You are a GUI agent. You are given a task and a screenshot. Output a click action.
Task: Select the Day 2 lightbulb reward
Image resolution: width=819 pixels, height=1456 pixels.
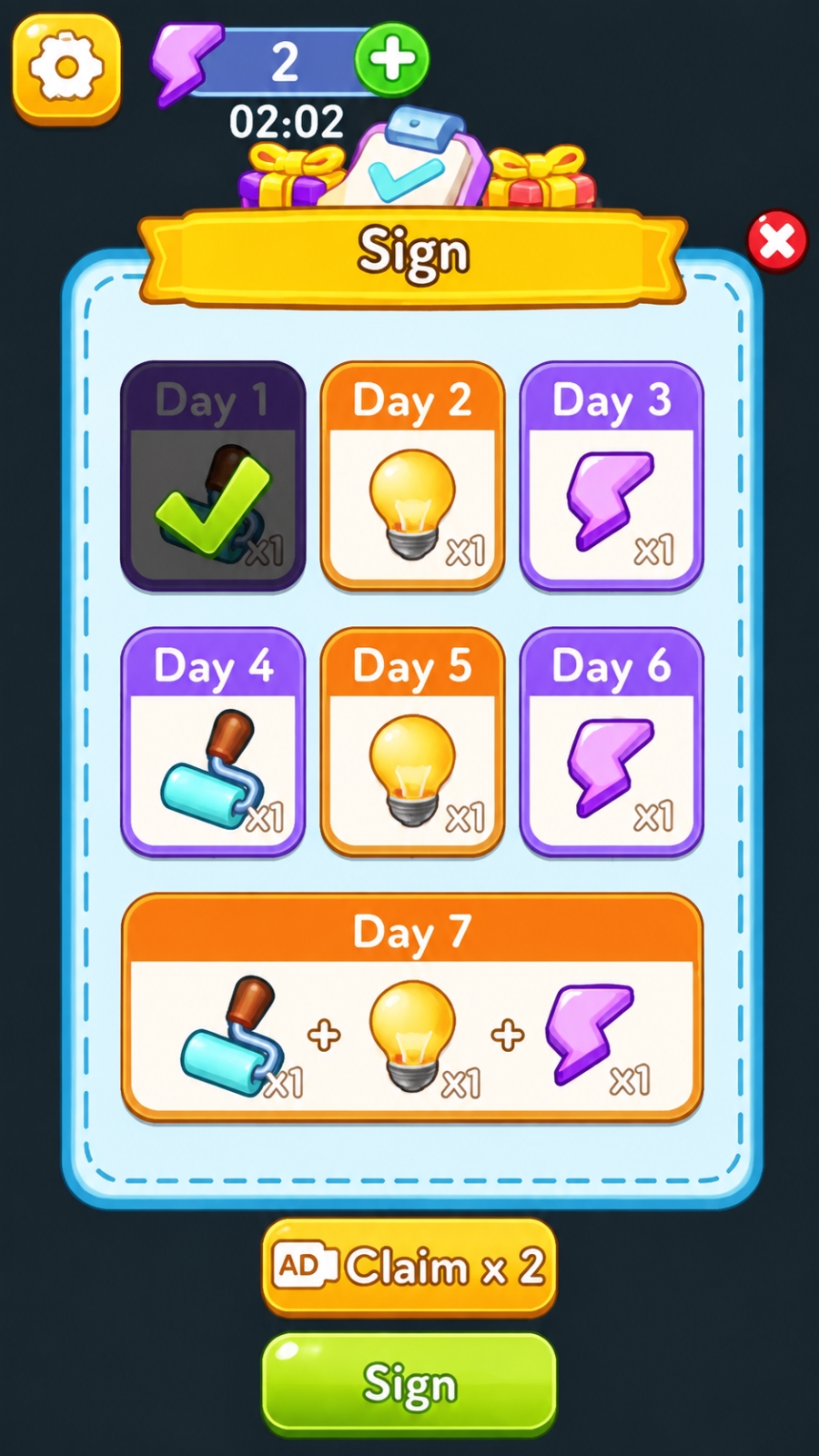tap(412, 476)
